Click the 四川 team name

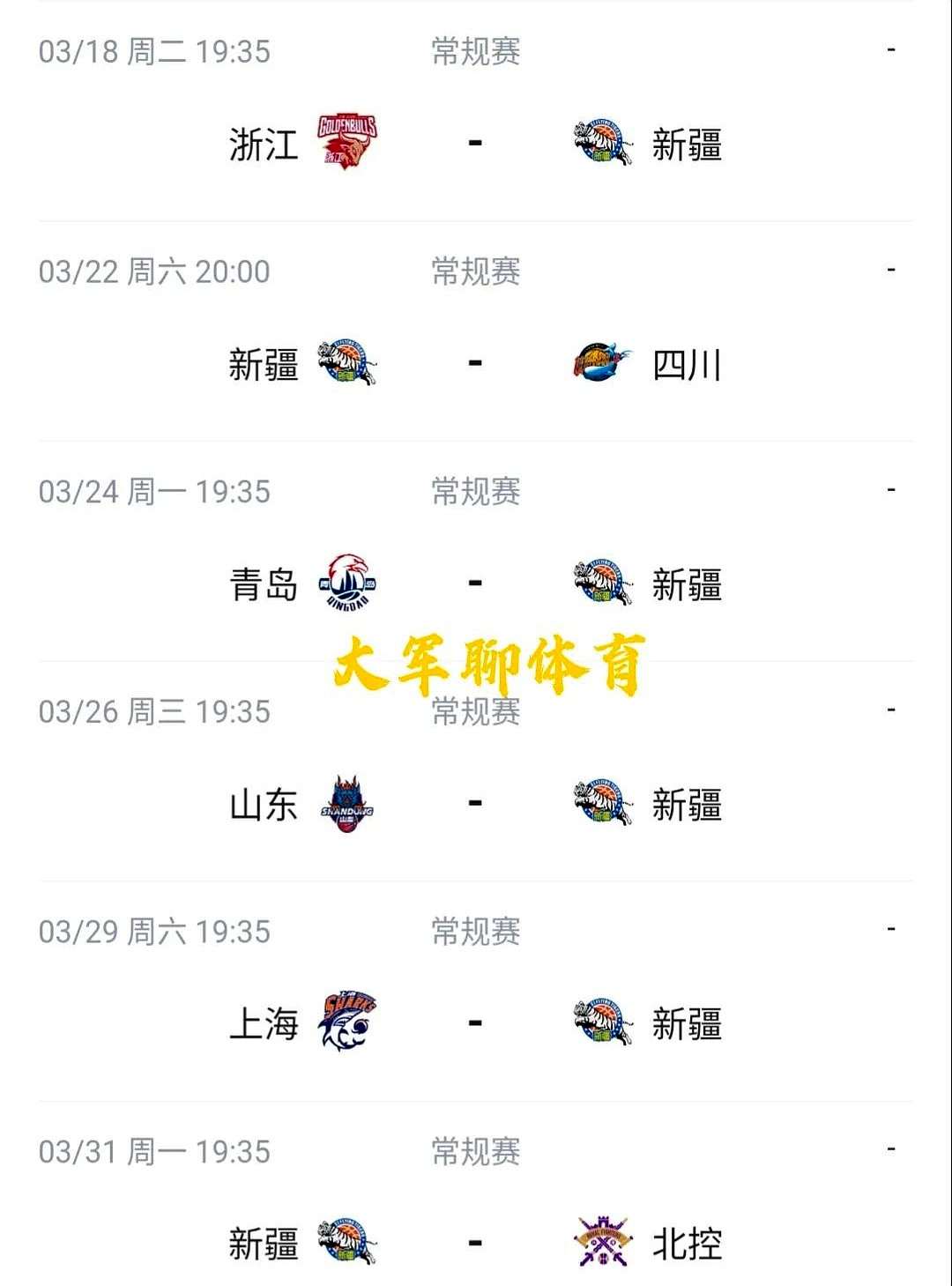click(x=688, y=364)
